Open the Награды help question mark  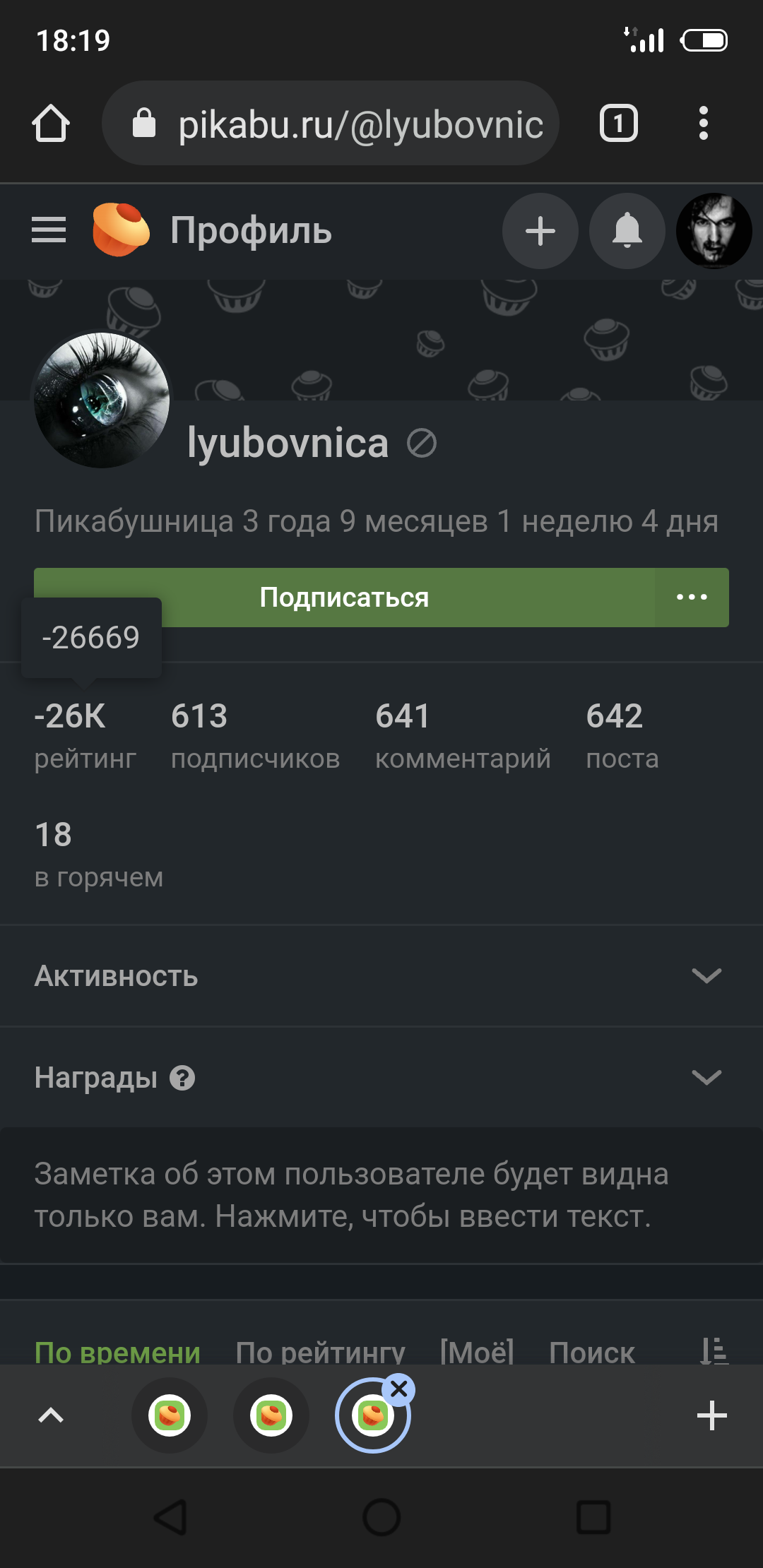tap(182, 1079)
